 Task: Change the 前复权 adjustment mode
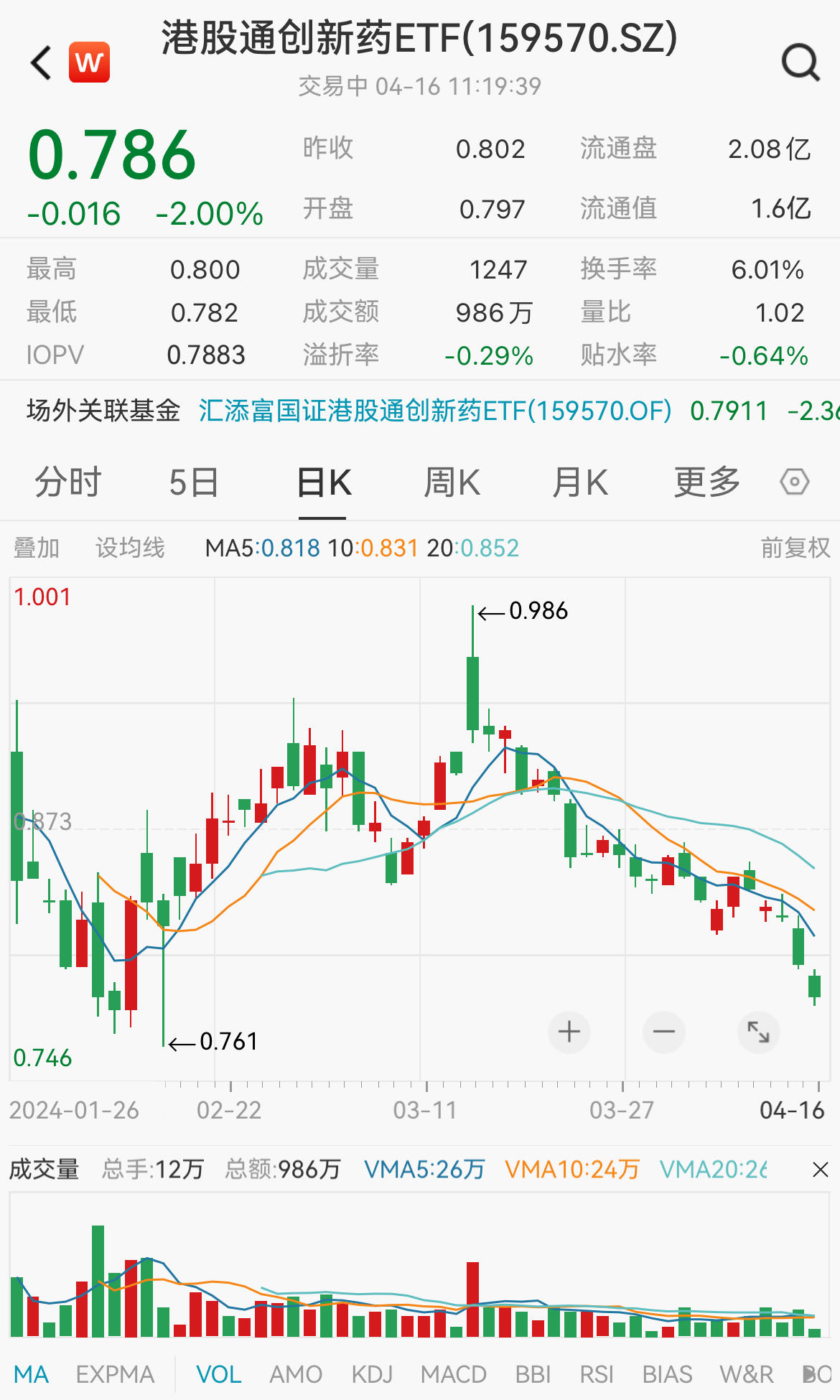(x=795, y=548)
